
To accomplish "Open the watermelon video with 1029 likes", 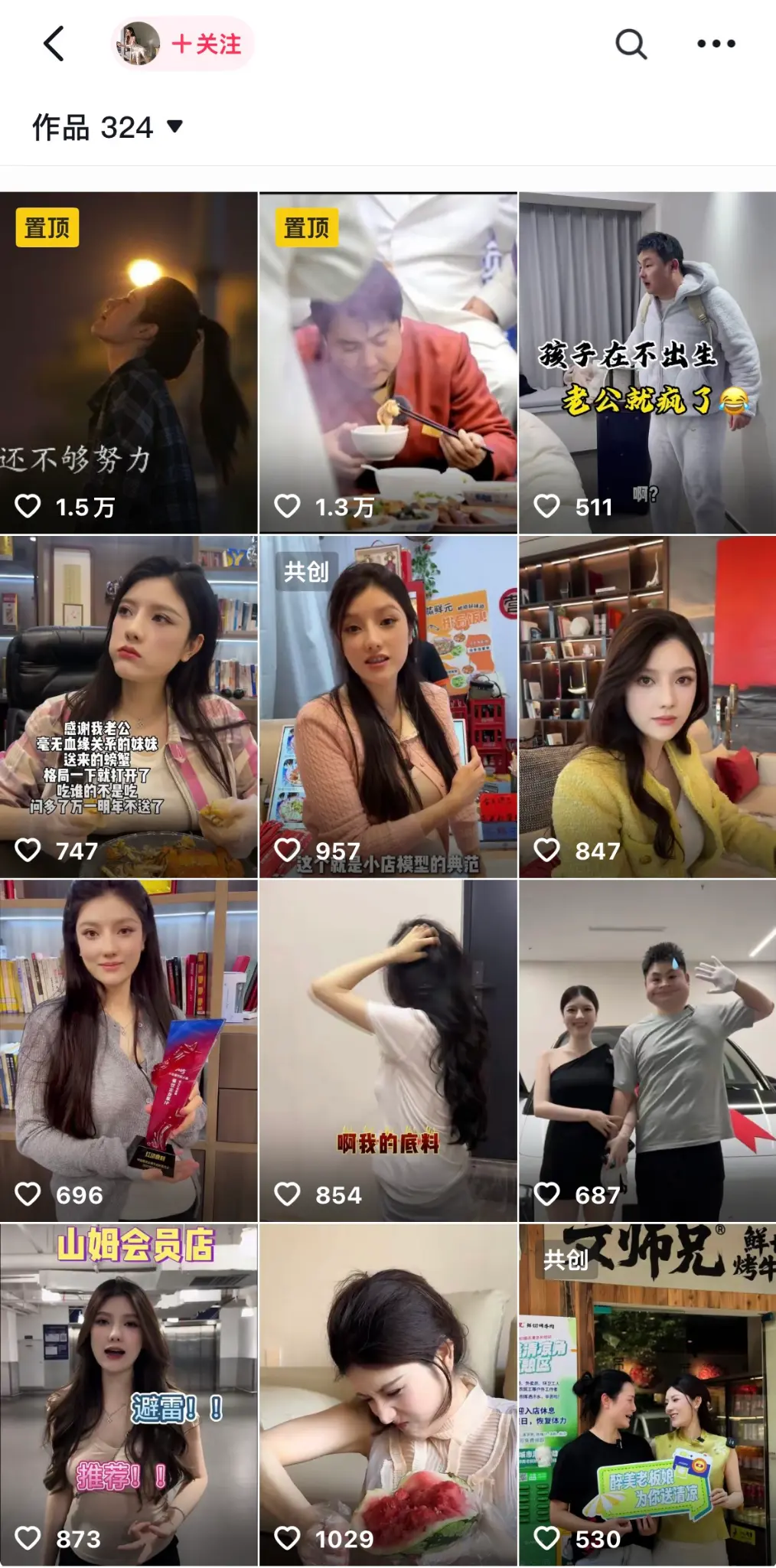I will pyautogui.click(x=388, y=1393).
